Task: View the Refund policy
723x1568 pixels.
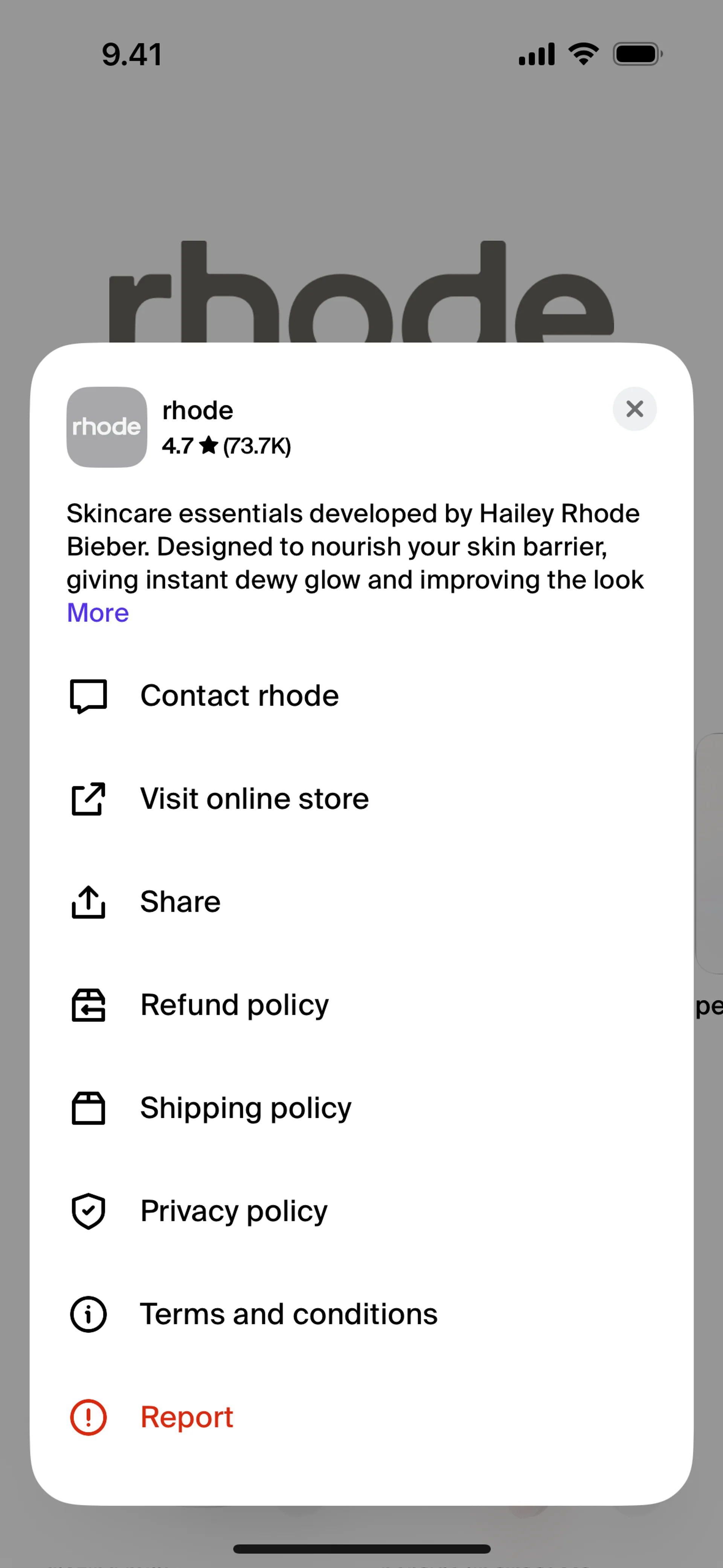Action: click(234, 1004)
